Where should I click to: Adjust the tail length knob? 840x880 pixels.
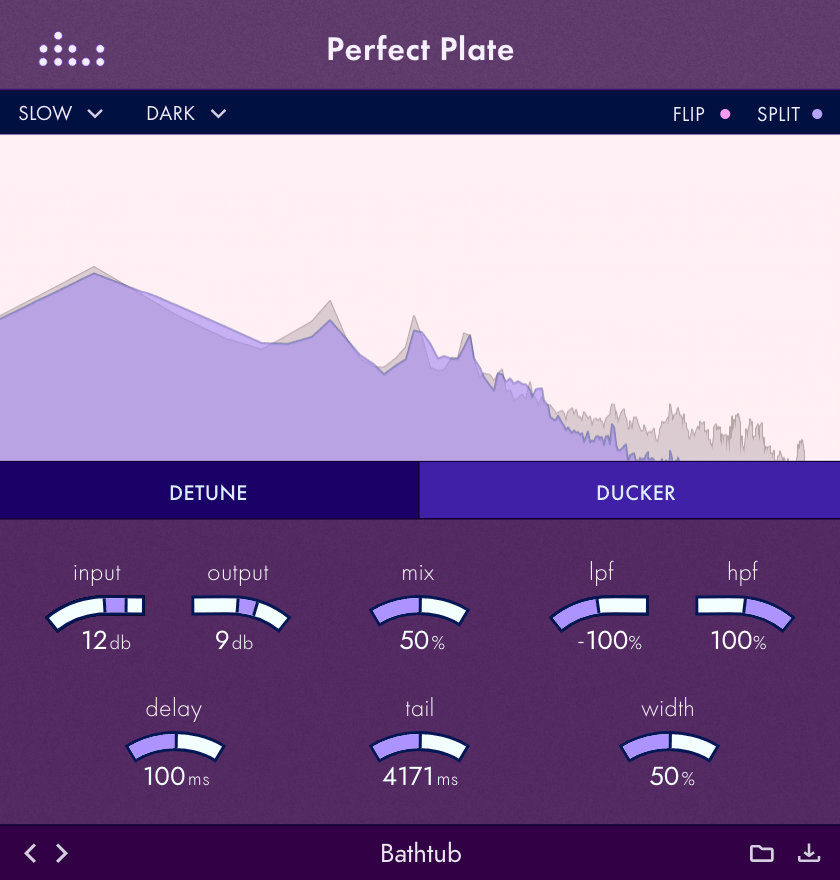(x=418, y=745)
